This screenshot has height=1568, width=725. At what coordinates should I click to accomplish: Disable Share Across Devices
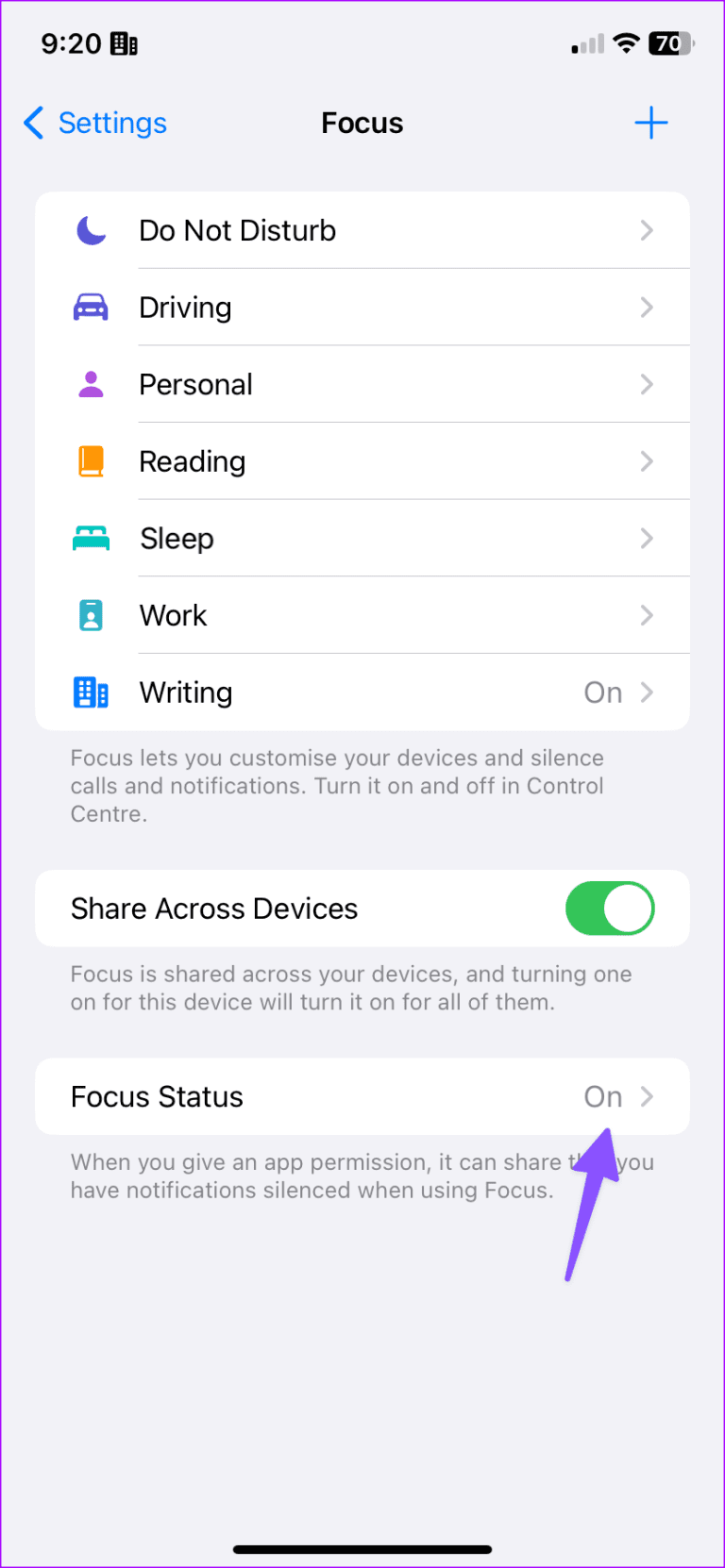pyautogui.click(x=610, y=908)
